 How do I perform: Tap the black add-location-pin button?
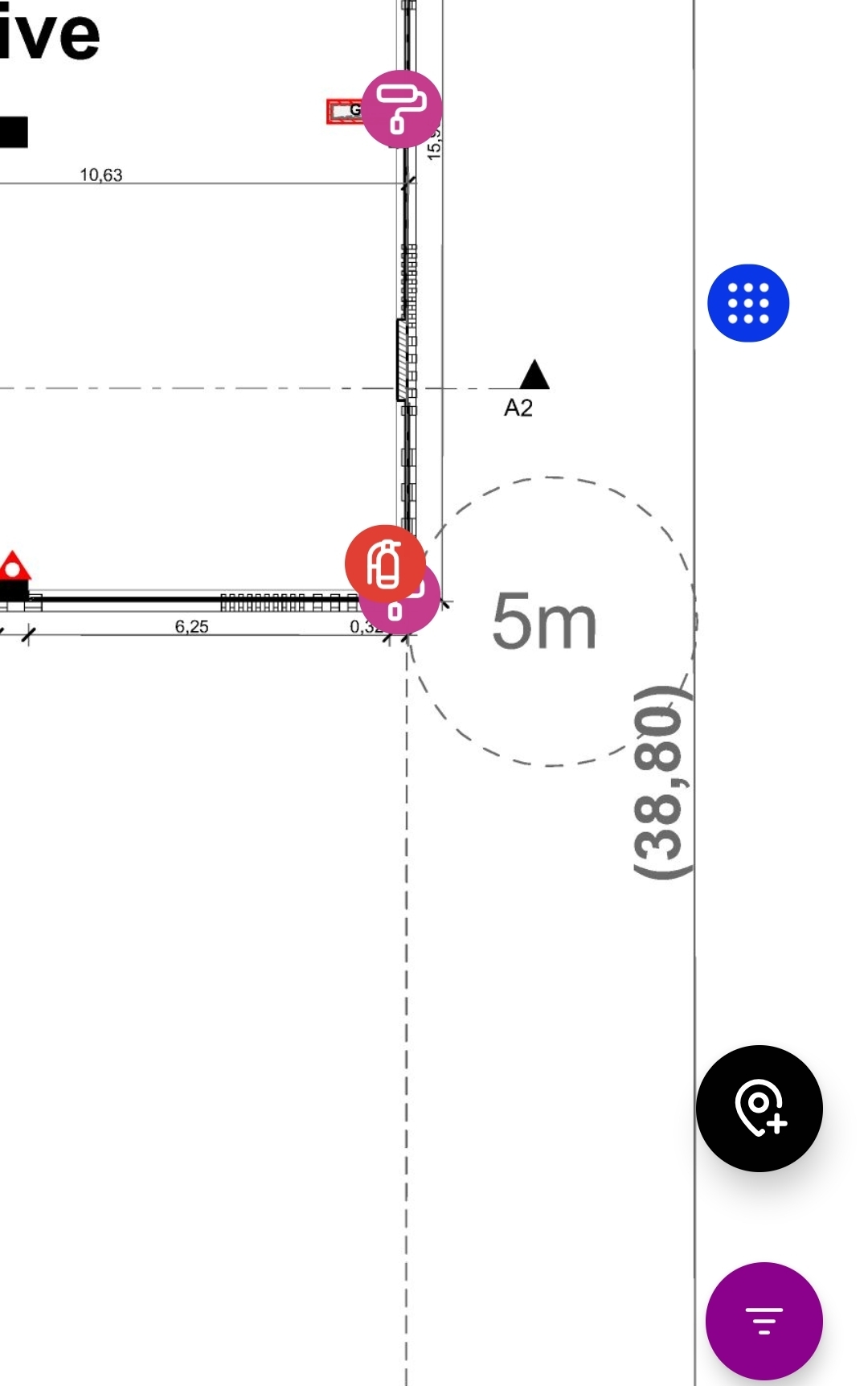pos(759,1108)
